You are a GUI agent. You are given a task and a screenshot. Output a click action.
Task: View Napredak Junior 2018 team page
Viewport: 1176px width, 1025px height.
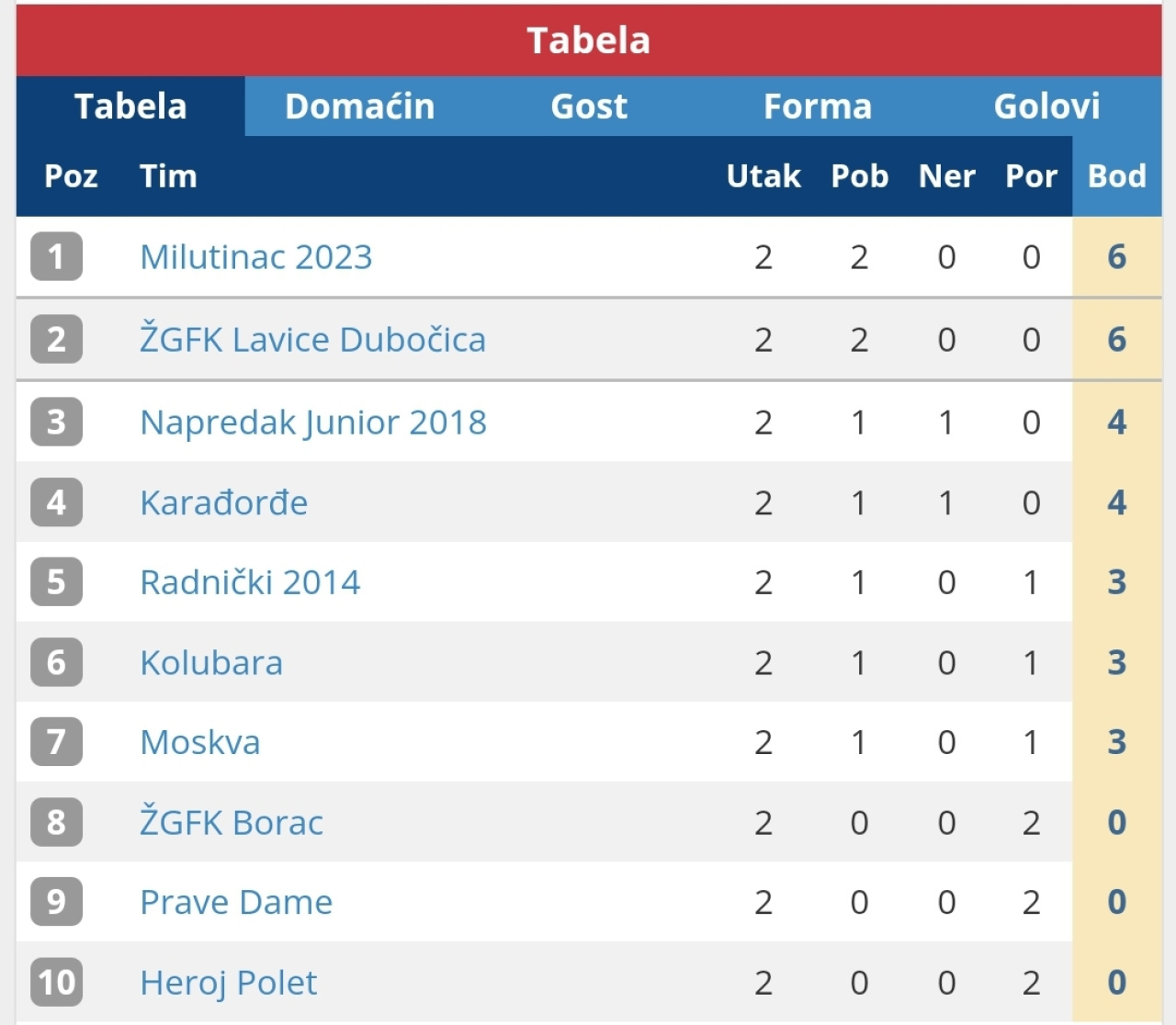click(x=312, y=422)
